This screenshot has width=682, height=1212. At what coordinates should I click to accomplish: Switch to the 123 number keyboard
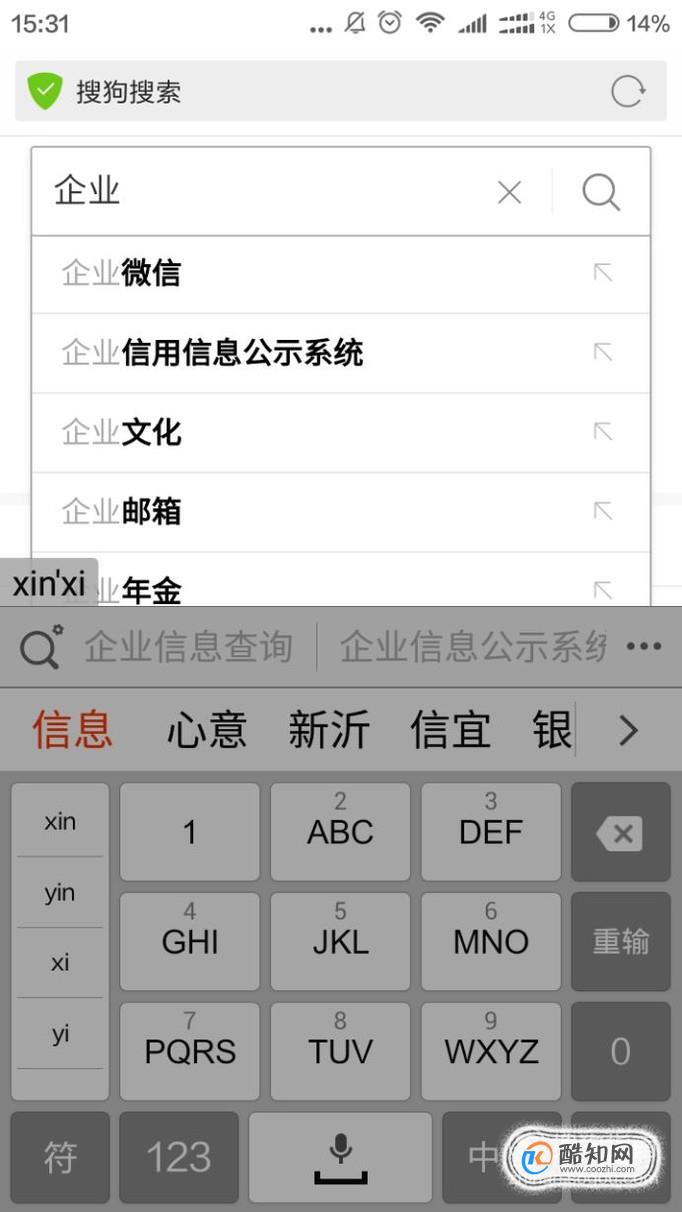click(x=179, y=1157)
